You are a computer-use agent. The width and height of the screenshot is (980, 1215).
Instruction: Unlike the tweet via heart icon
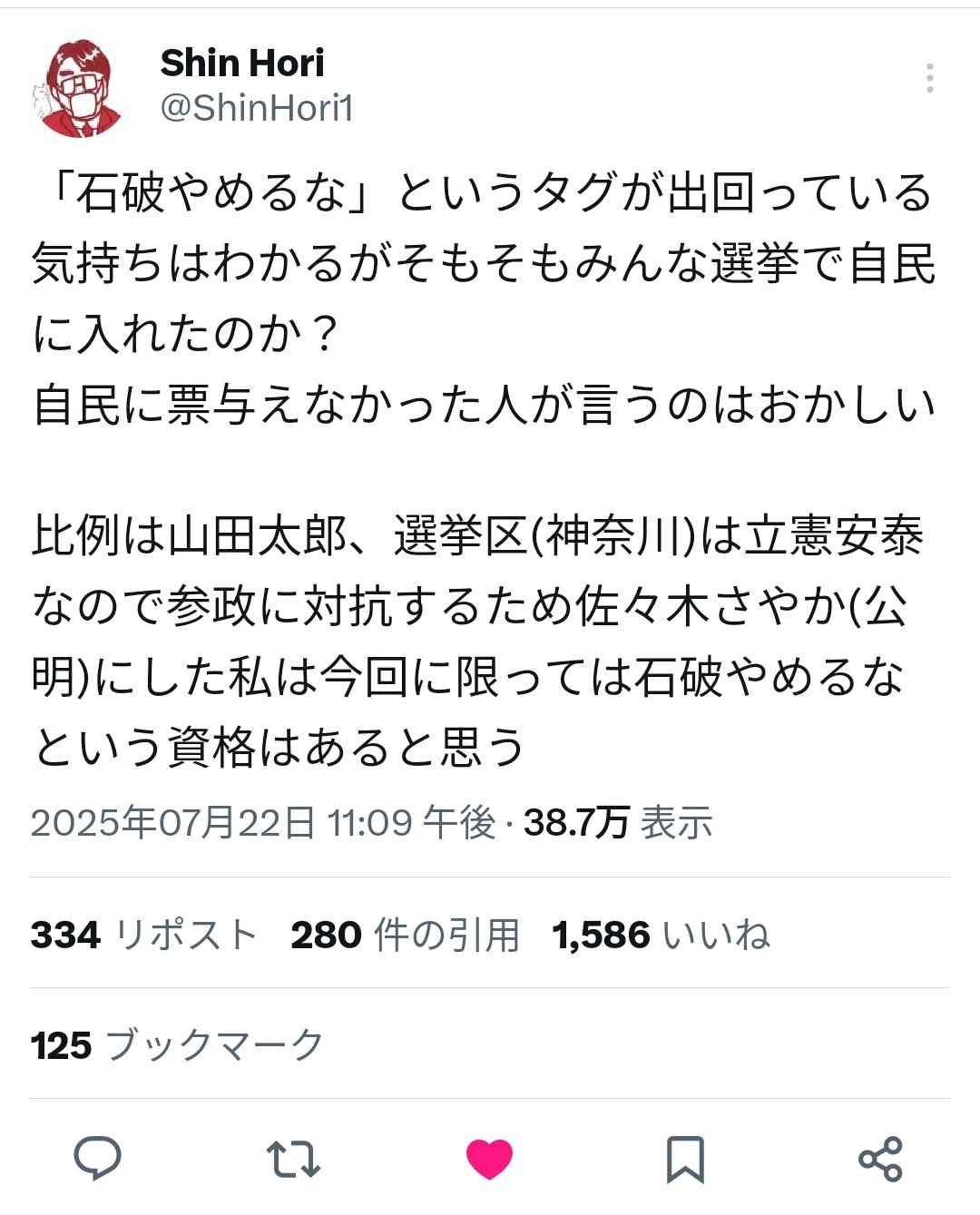[x=489, y=1159]
